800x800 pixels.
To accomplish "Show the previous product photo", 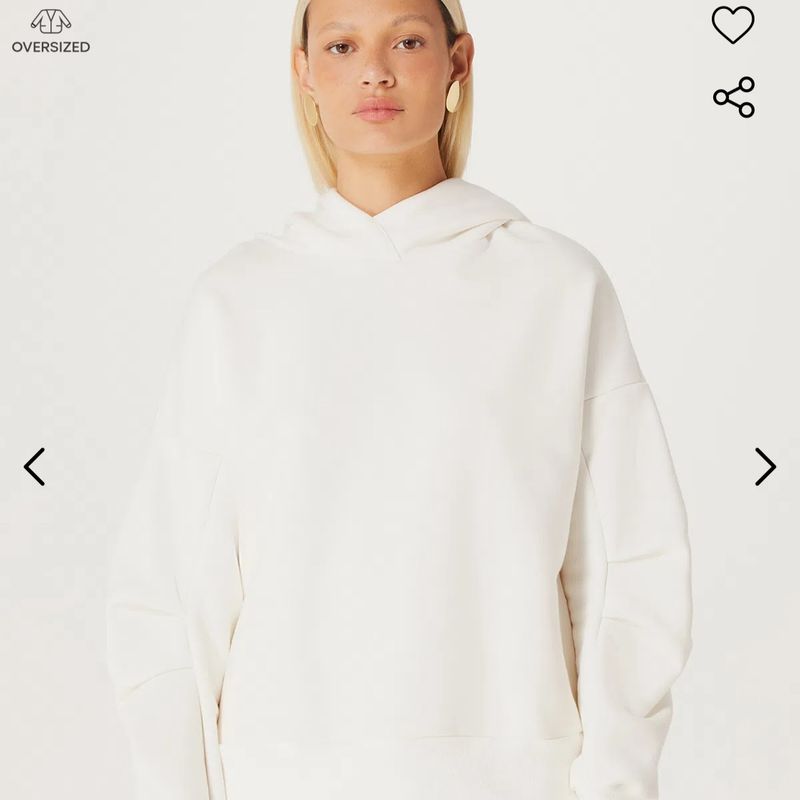I will tap(35, 466).
